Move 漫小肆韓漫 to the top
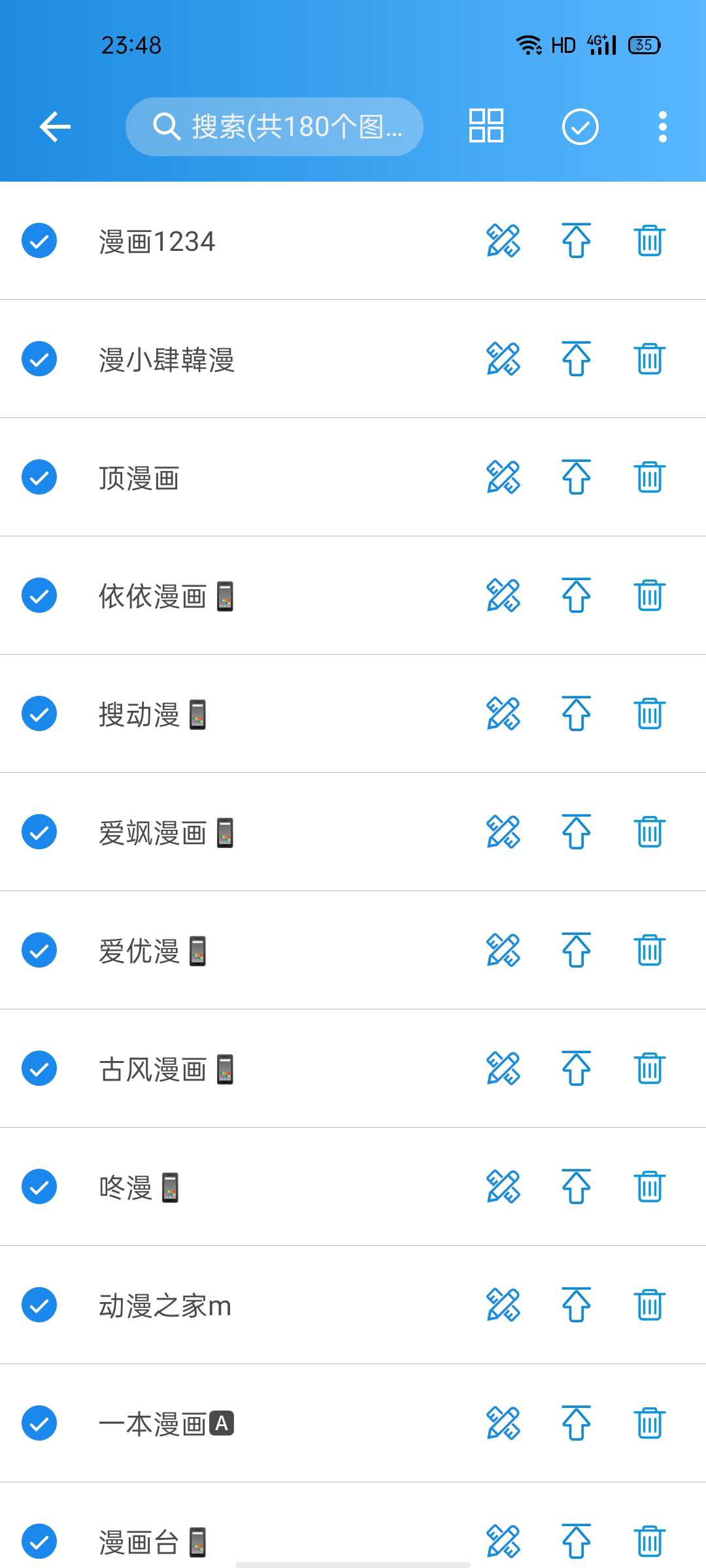The width and height of the screenshot is (706, 1568). click(576, 359)
